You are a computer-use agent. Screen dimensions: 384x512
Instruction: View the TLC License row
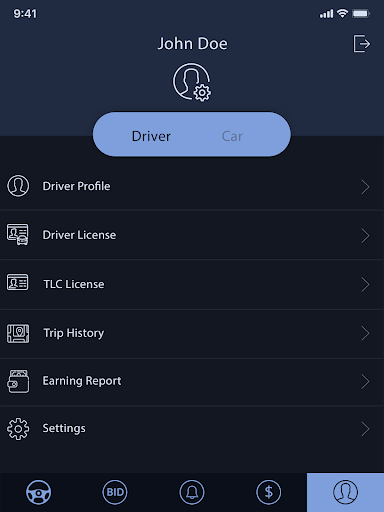pos(192,284)
